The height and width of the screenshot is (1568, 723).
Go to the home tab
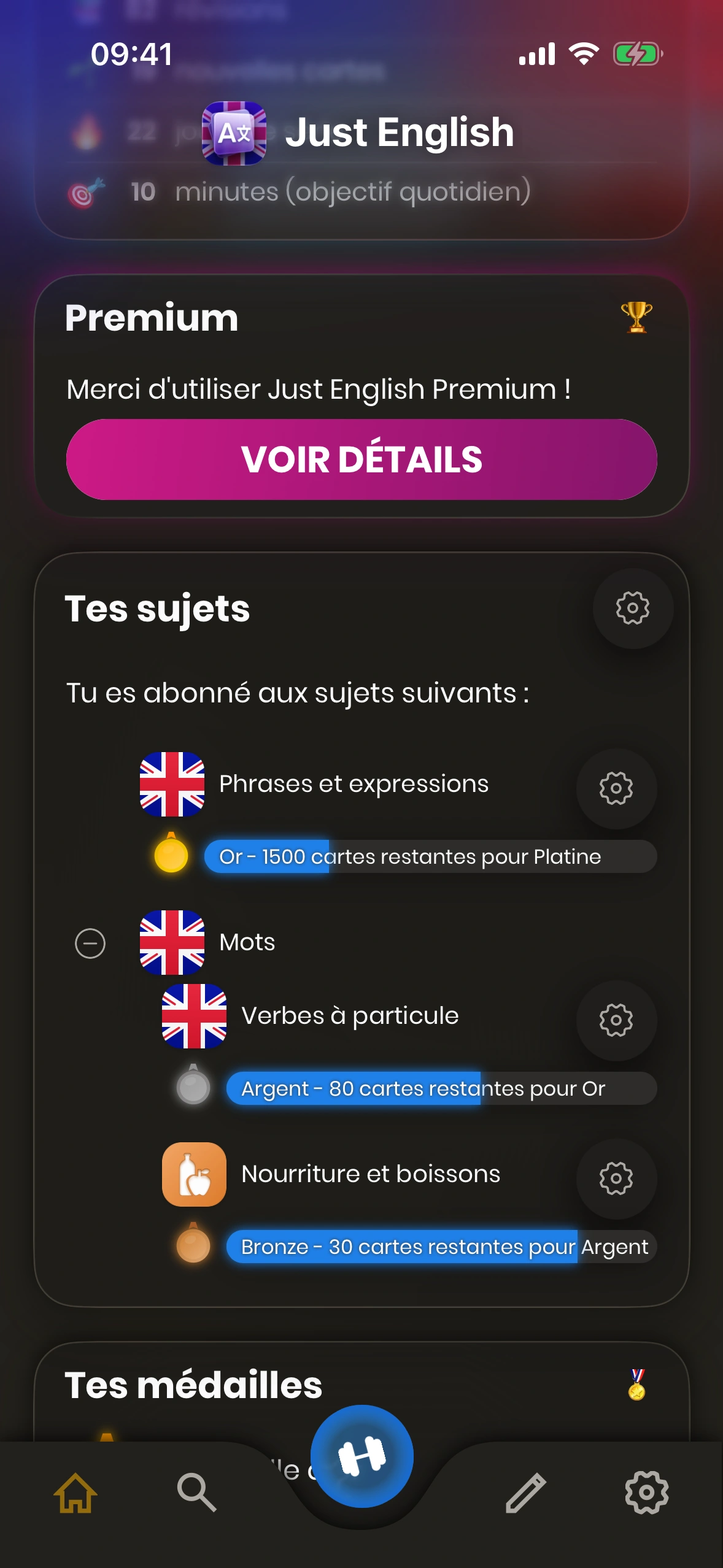click(x=75, y=1493)
